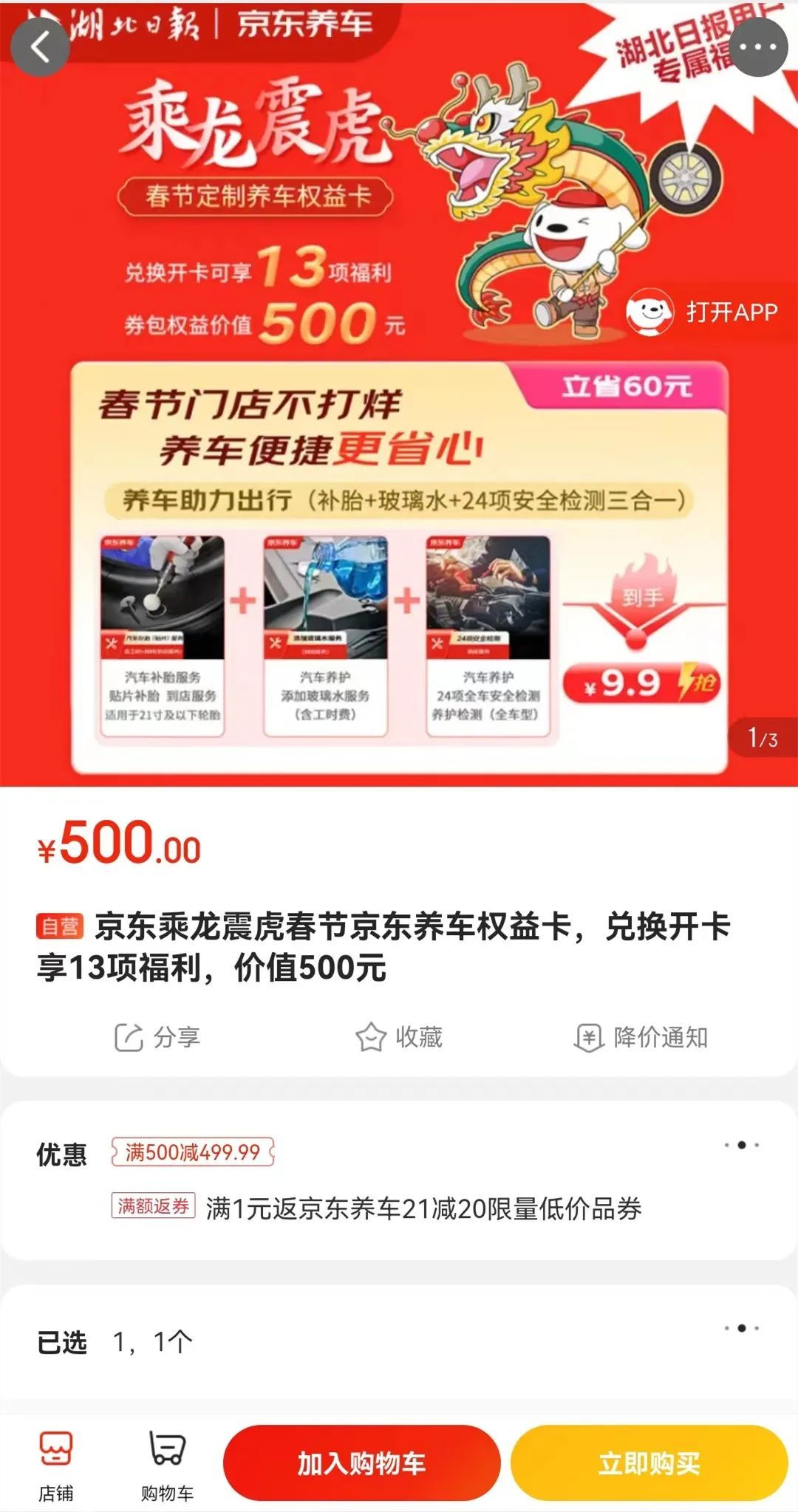Tap 加入购物车 to add to cart

tap(361, 1463)
